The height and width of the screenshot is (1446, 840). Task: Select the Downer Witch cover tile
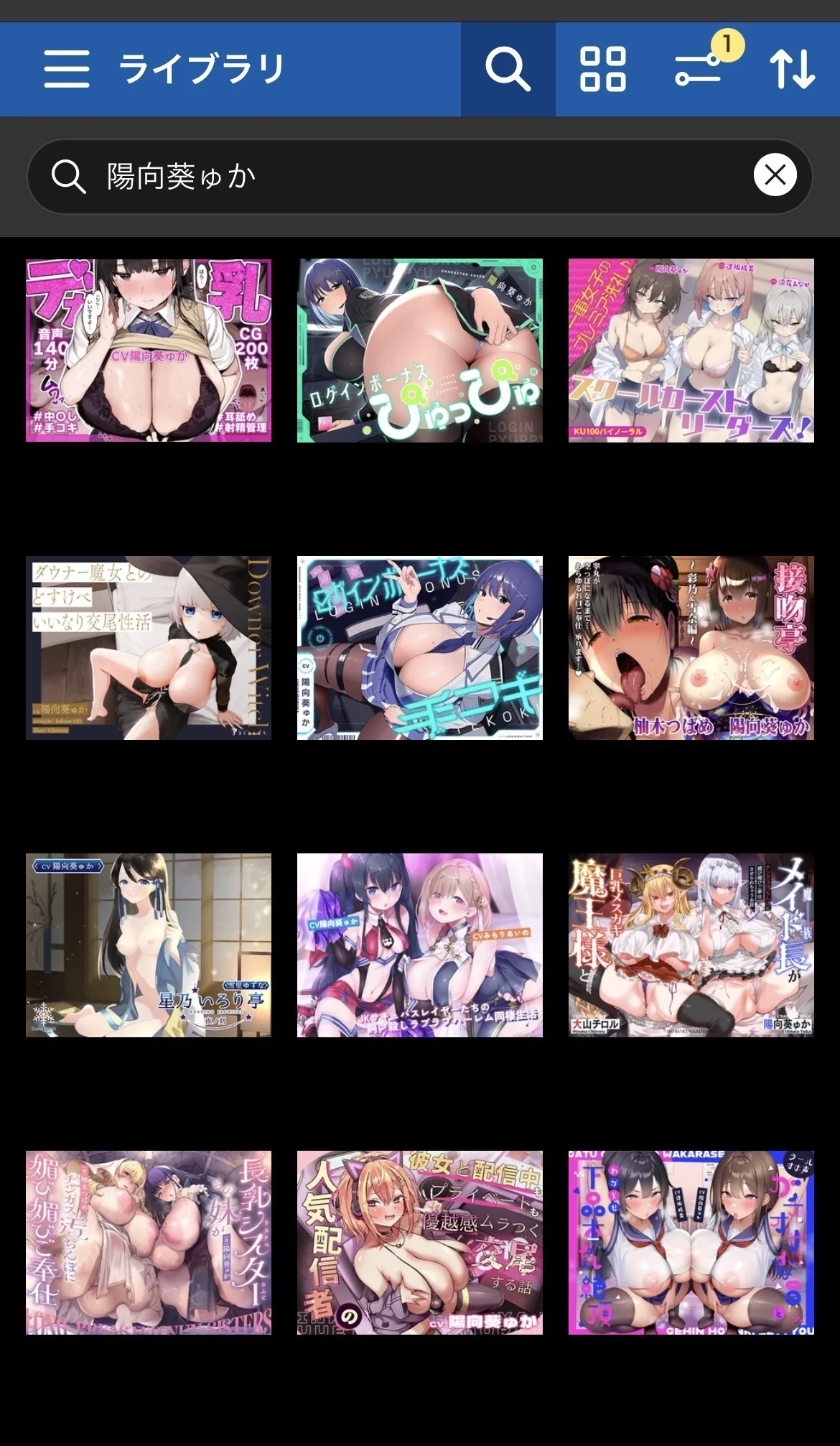(x=149, y=647)
